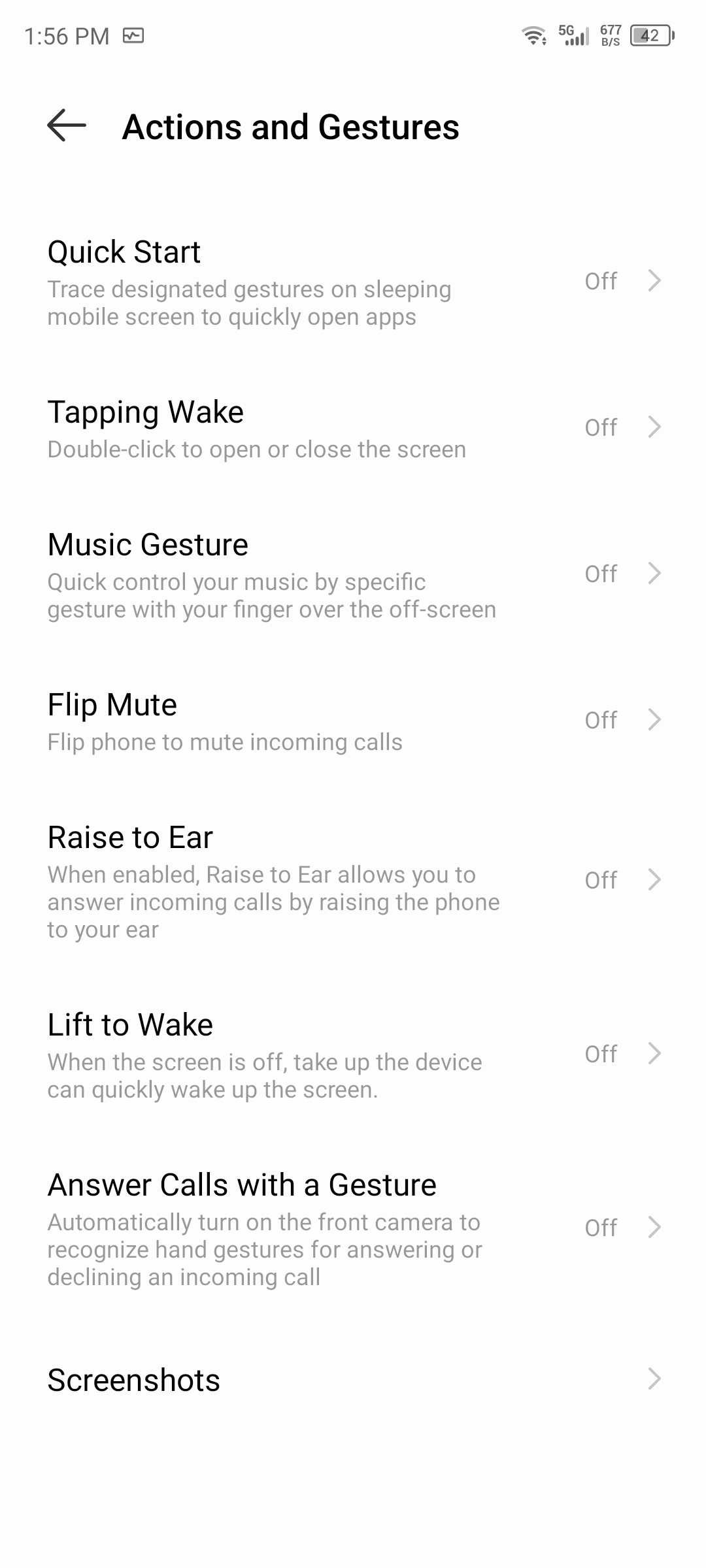Go back using the arrow icon
Image resolution: width=706 pixels, height=1568 pixels.
click(x=67, y=125)
